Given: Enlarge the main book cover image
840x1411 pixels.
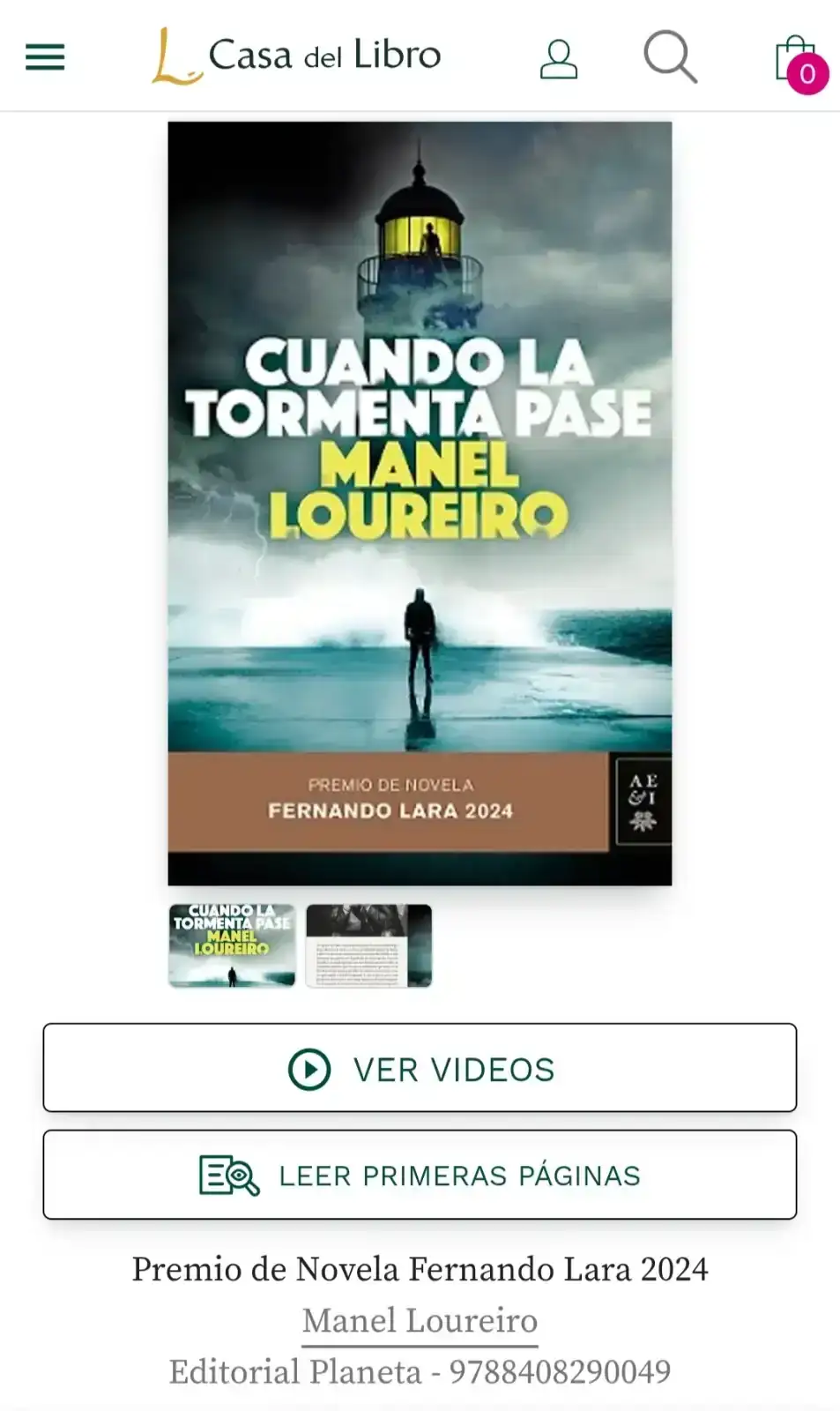Looking at the screenshot, I should point(420,503).
